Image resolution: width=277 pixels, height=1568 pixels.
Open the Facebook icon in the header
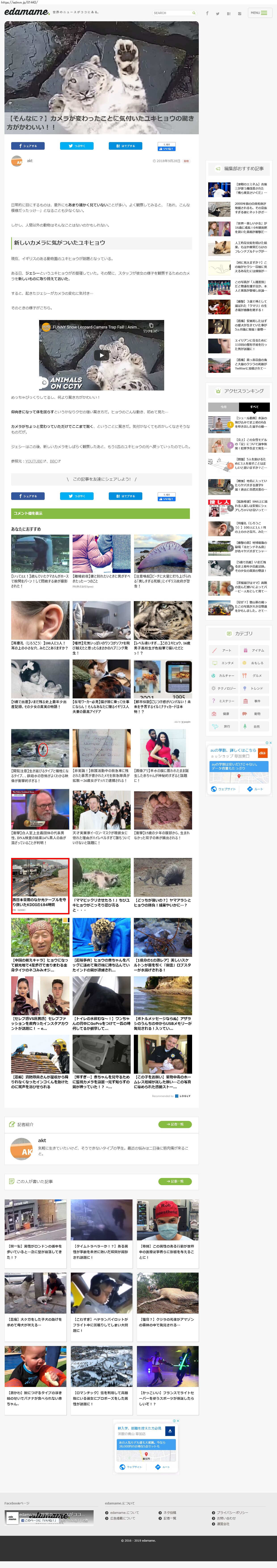tap(207, 13)
